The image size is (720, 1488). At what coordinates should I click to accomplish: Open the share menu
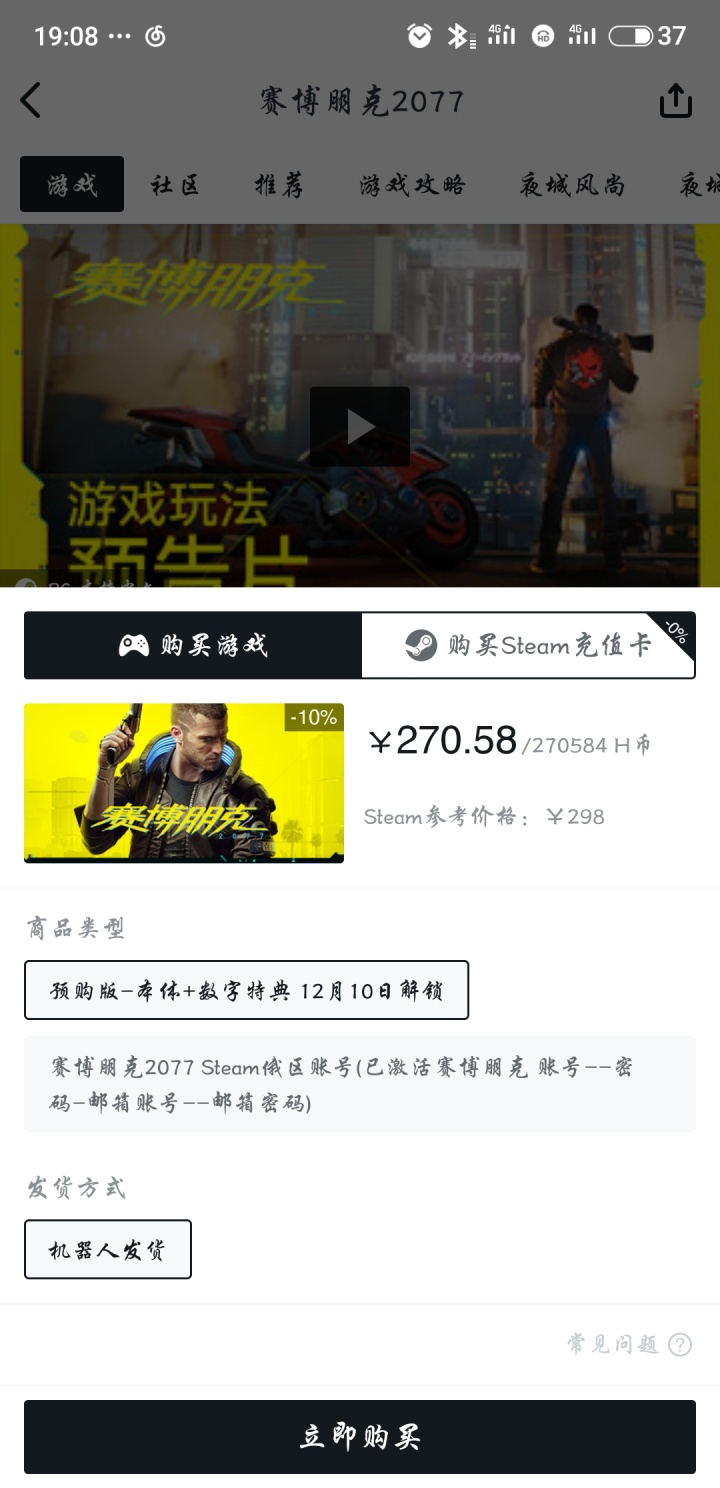point(676,100)
